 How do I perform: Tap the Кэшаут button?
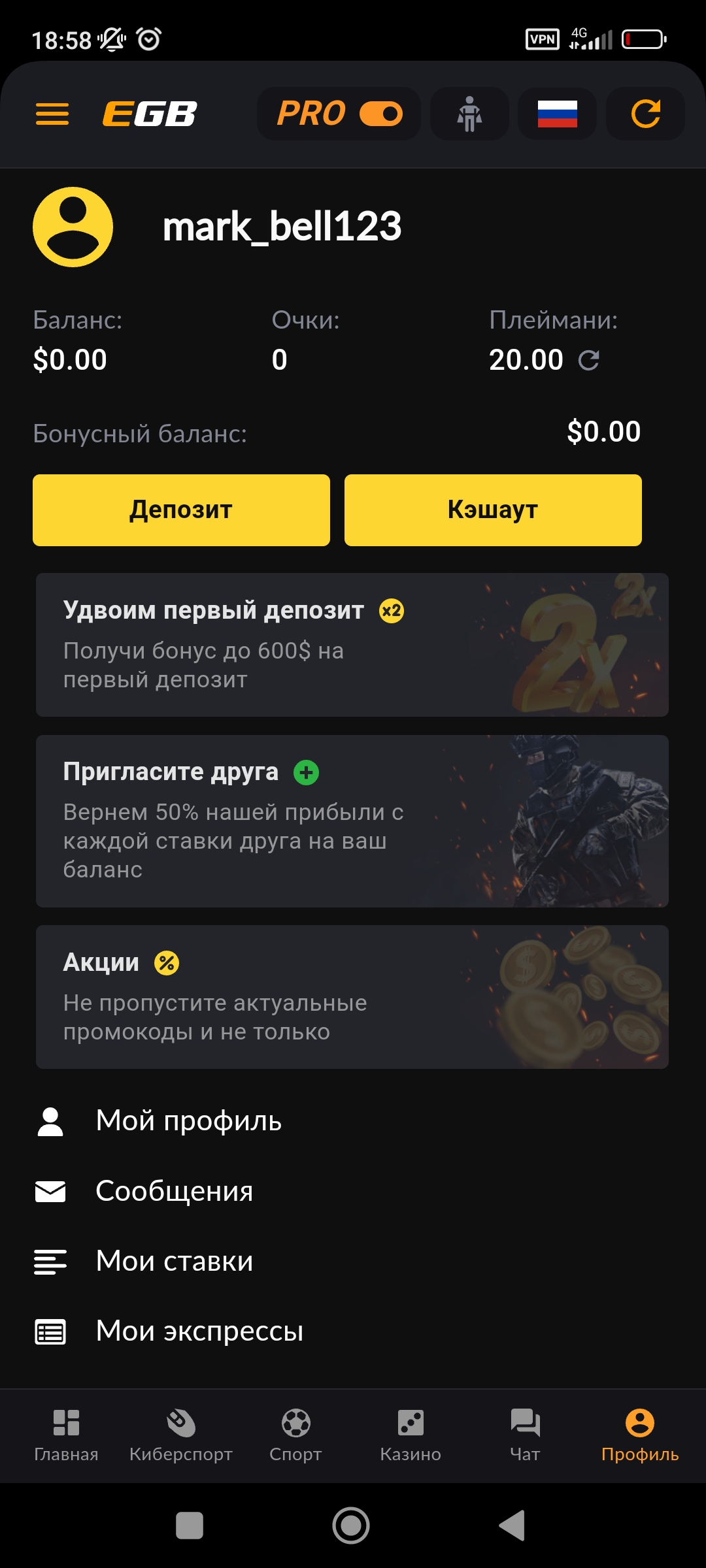tap(493, 510)
